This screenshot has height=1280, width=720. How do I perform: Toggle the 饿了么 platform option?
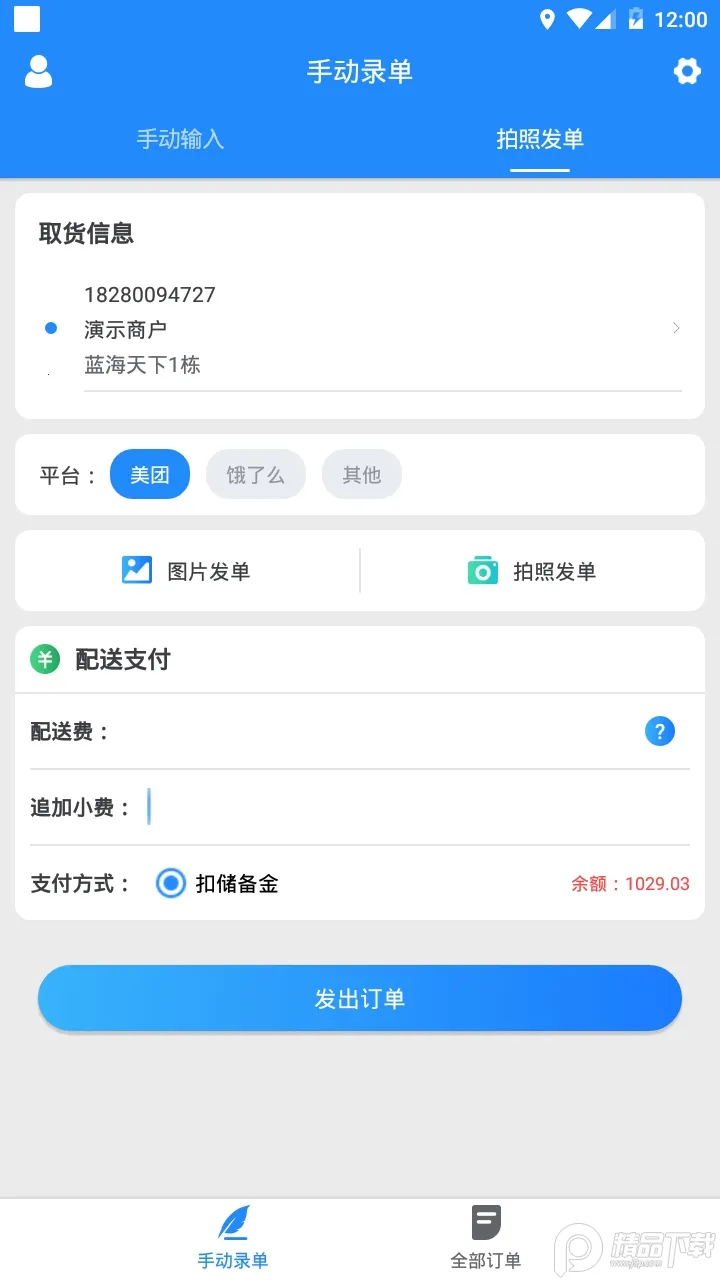click(x=256, y=474)
